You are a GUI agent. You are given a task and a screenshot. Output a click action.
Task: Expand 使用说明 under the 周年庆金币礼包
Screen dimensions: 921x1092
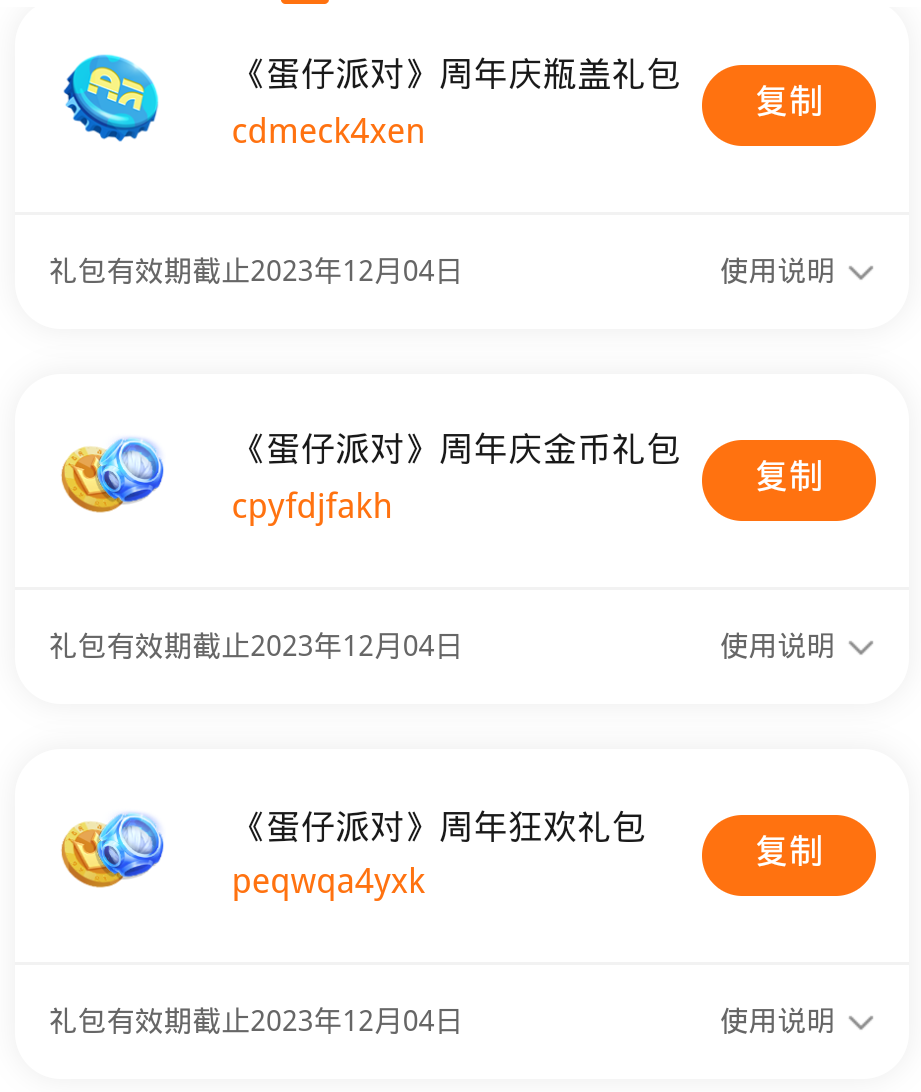click(x=797, y=646)
